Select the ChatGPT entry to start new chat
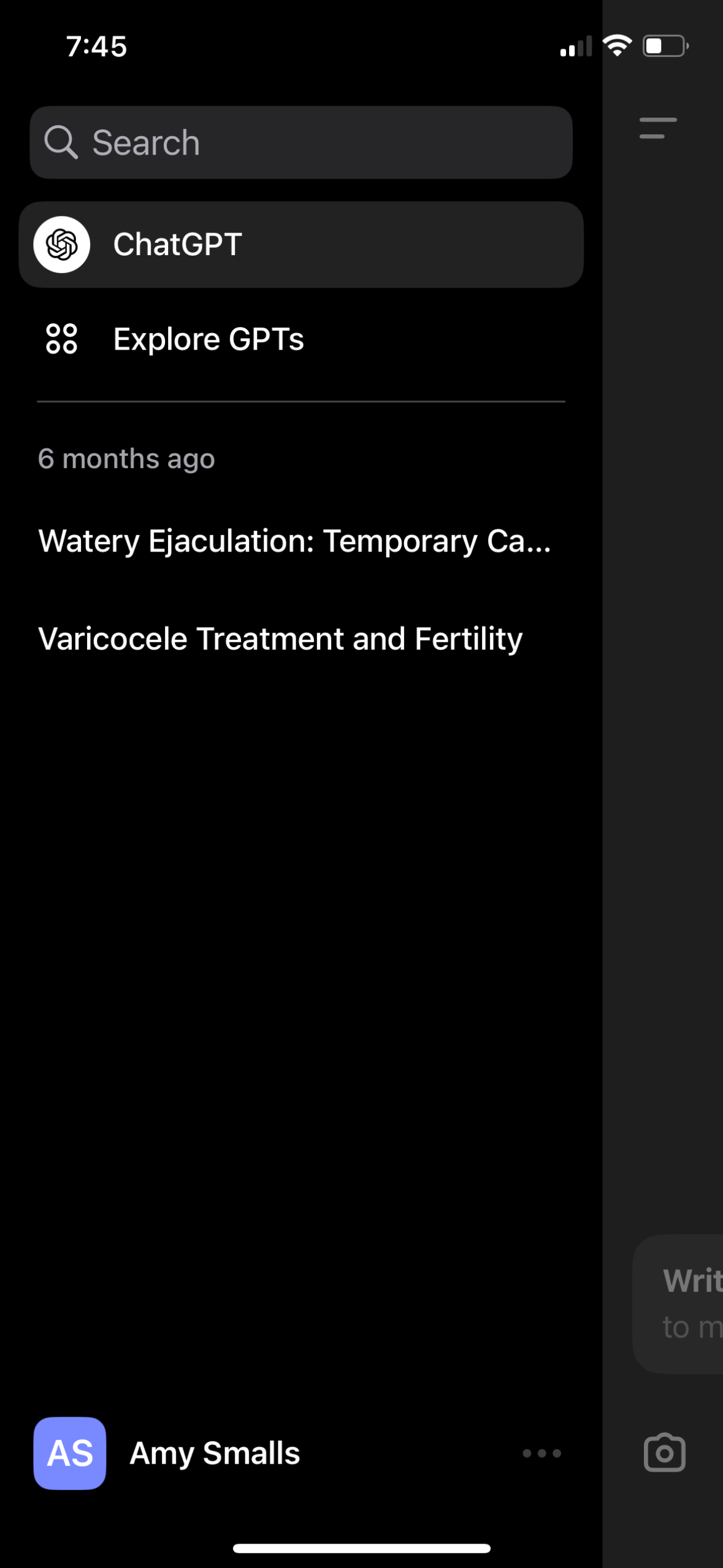 [300, 244]
